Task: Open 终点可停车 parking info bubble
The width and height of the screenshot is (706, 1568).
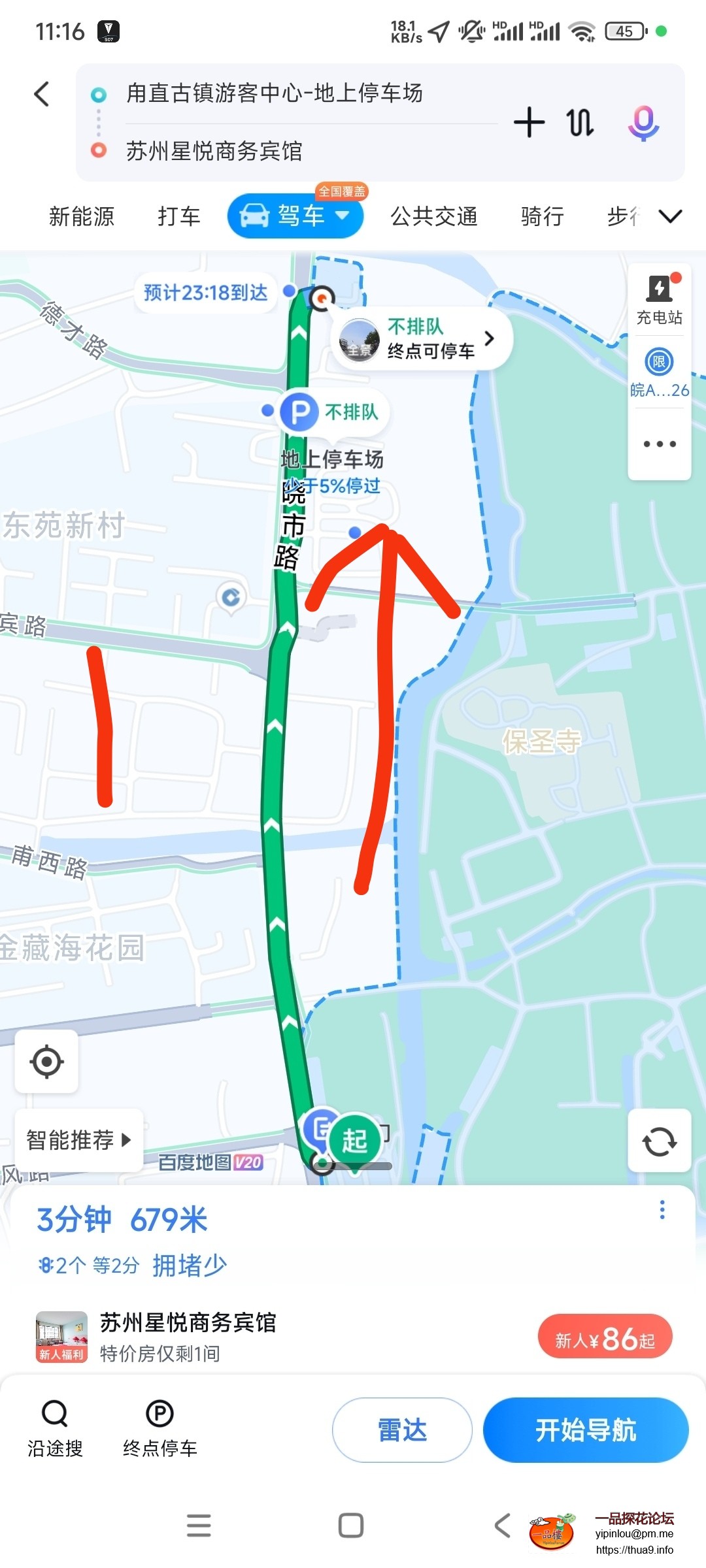Action: click(424, 338)
